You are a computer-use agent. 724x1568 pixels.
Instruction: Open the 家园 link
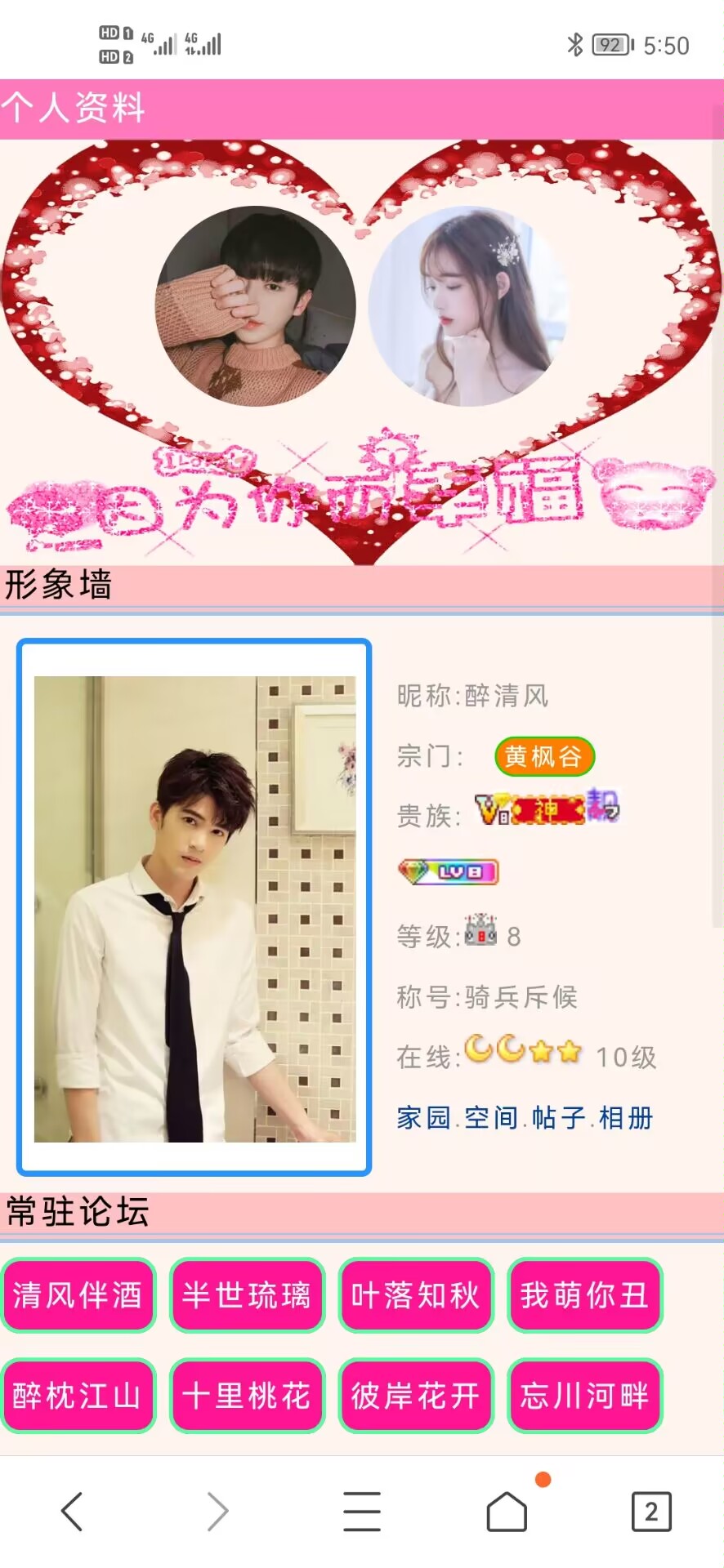point(423,1117)
